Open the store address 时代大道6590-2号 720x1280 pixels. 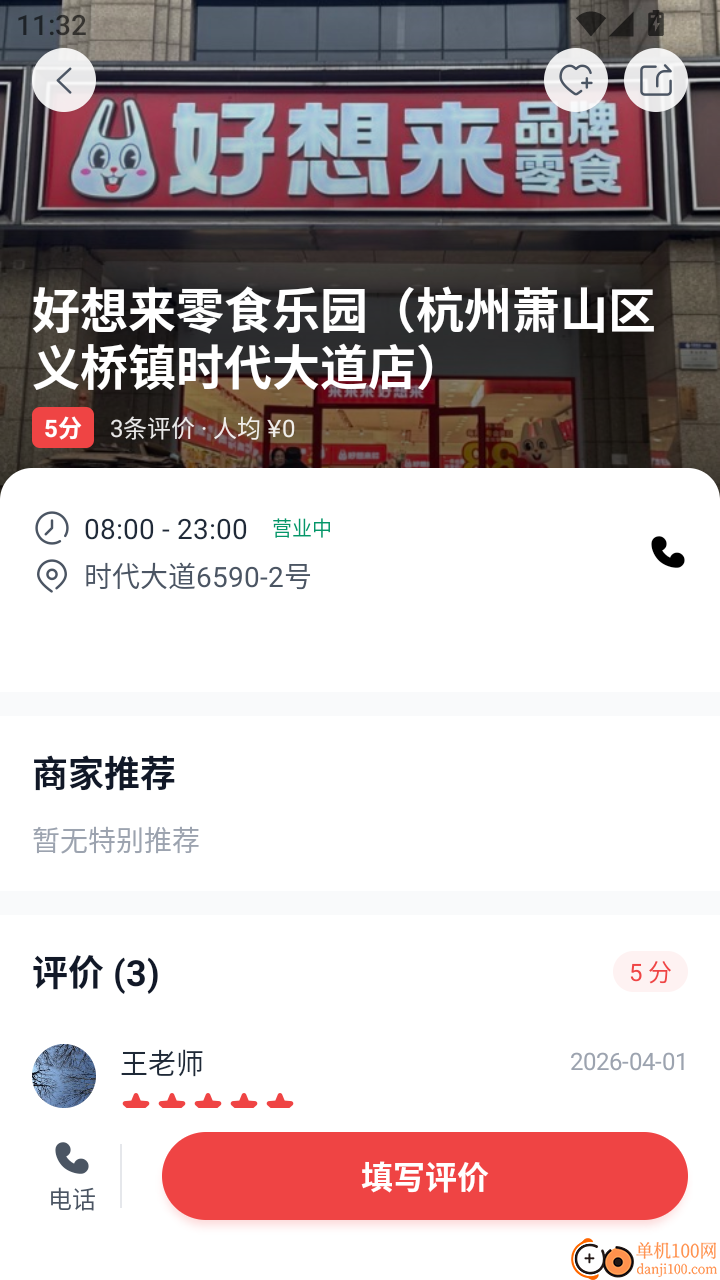click(196, 576)
